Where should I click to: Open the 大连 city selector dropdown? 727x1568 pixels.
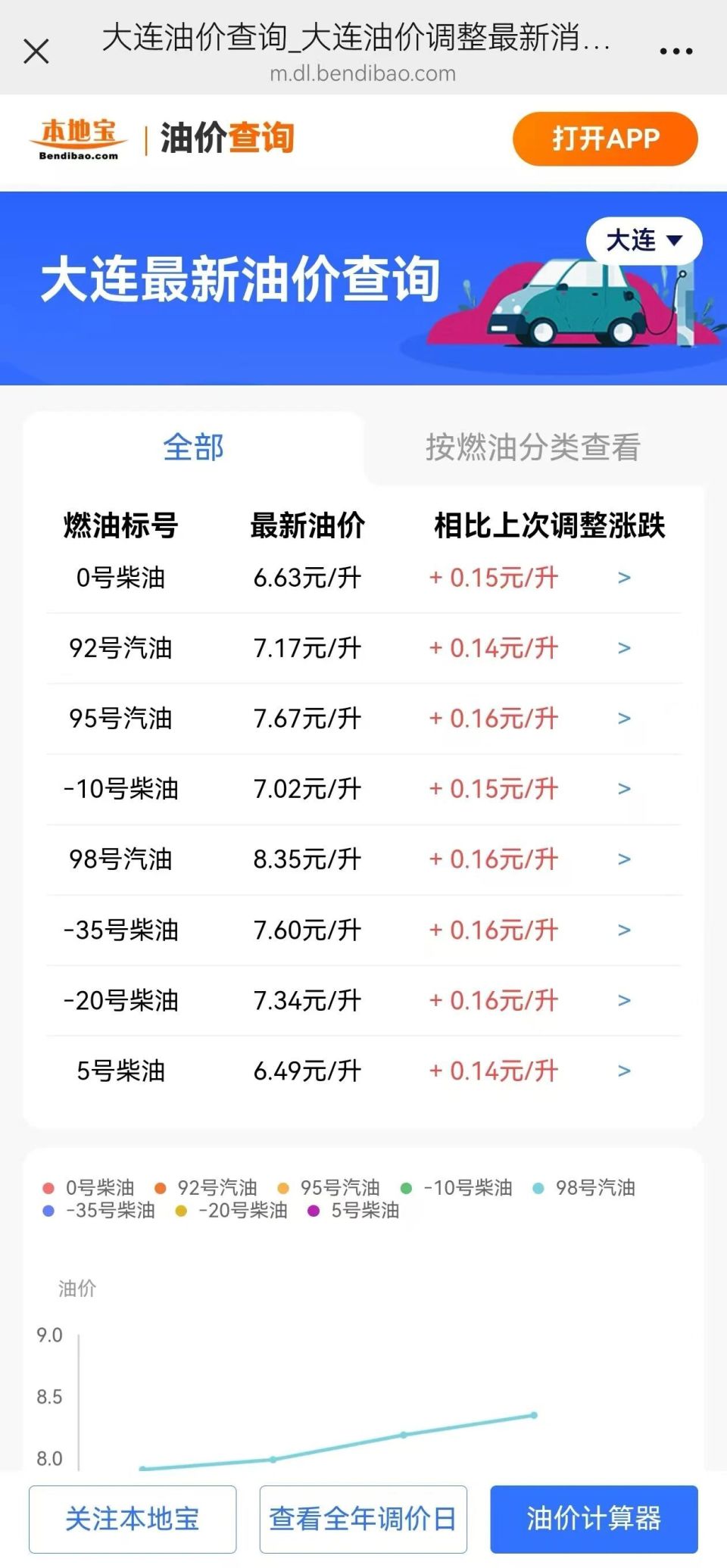point(643,240)
